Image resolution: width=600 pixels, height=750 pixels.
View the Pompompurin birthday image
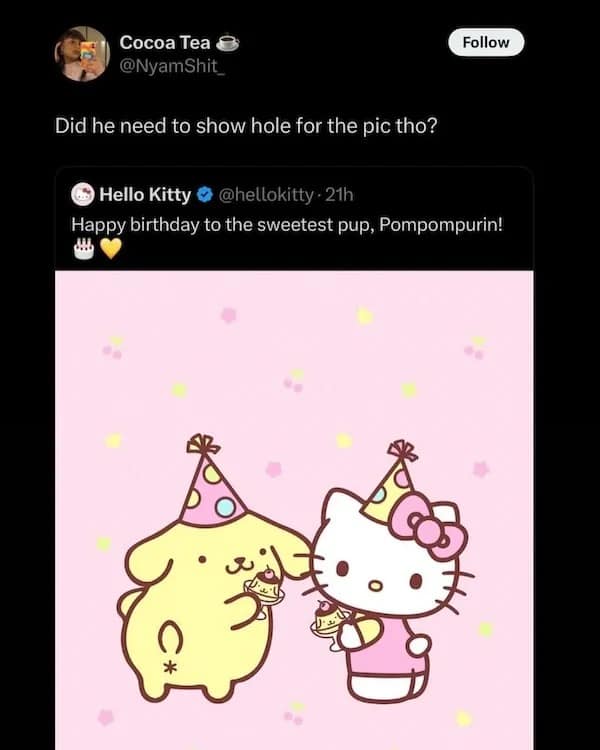[294, 510]
